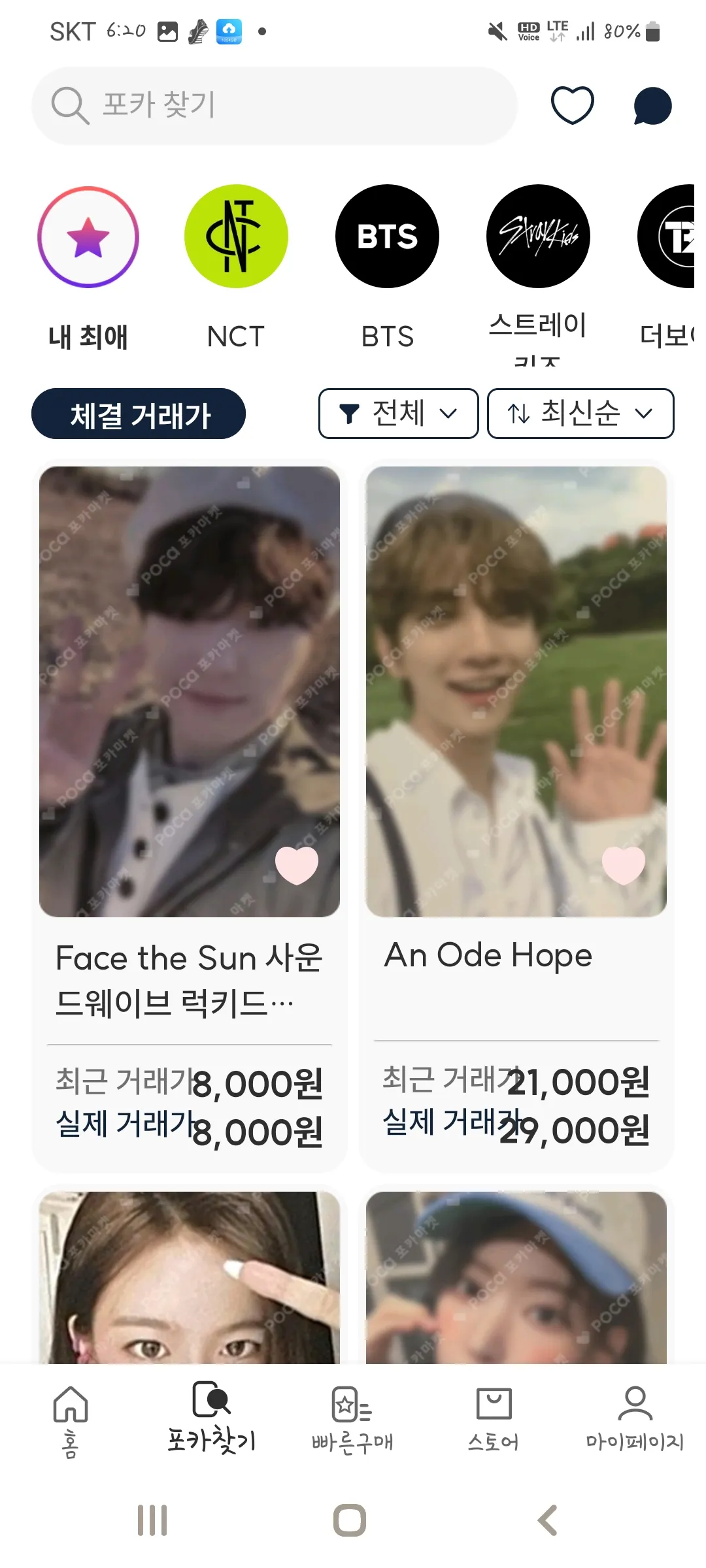
Task: Open the chat messages icon
Action: coord(652,106)
